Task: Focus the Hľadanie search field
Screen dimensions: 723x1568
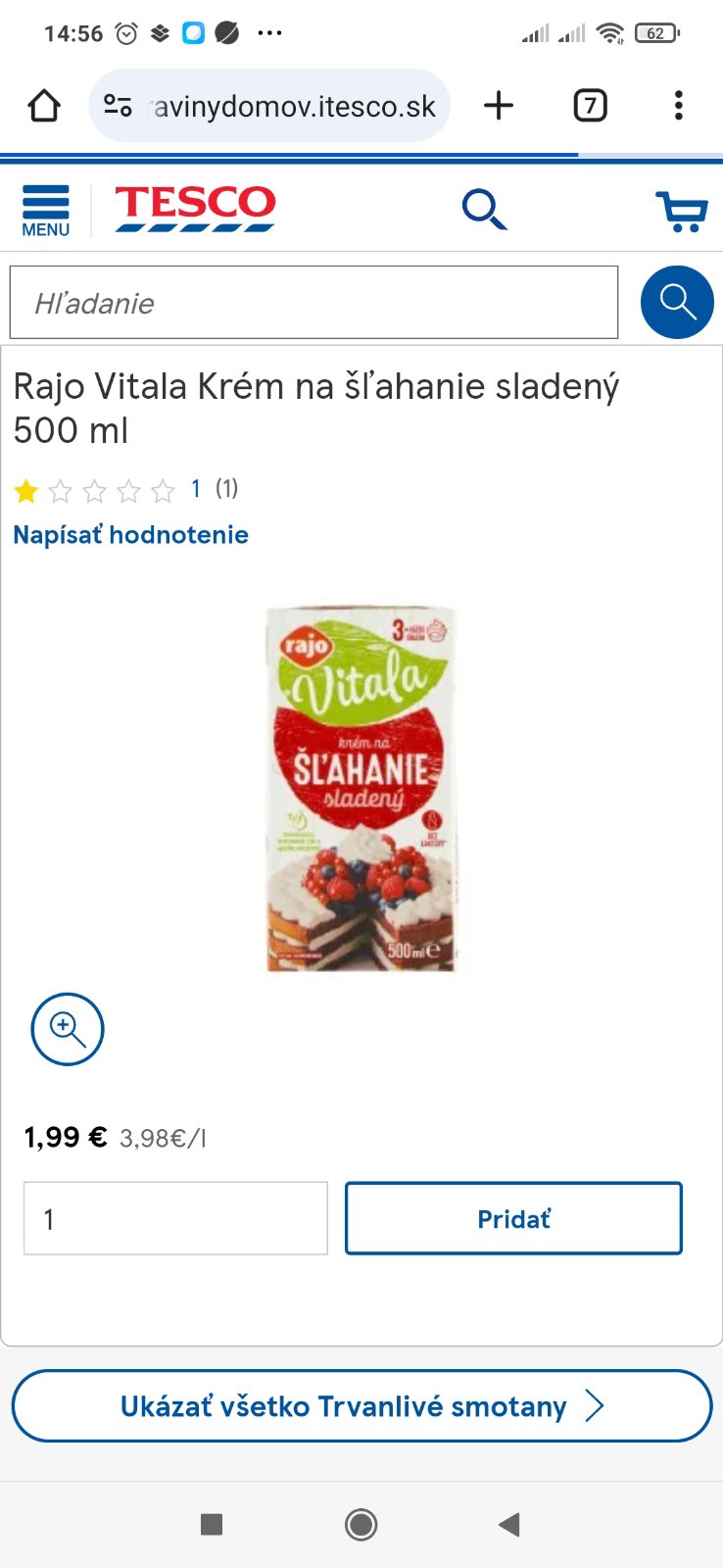Action: pos(313,303)
